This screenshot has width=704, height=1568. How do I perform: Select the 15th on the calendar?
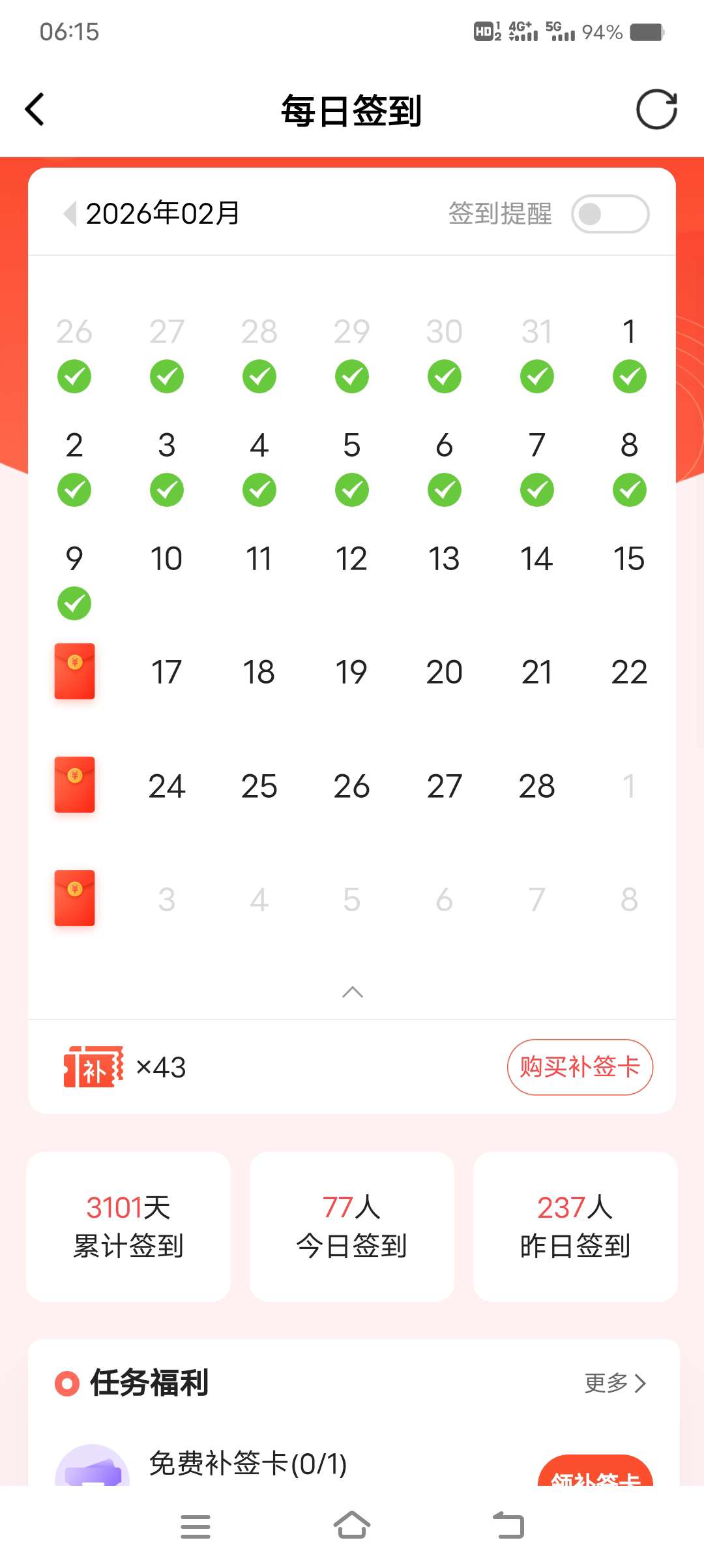tap(628, 559)
